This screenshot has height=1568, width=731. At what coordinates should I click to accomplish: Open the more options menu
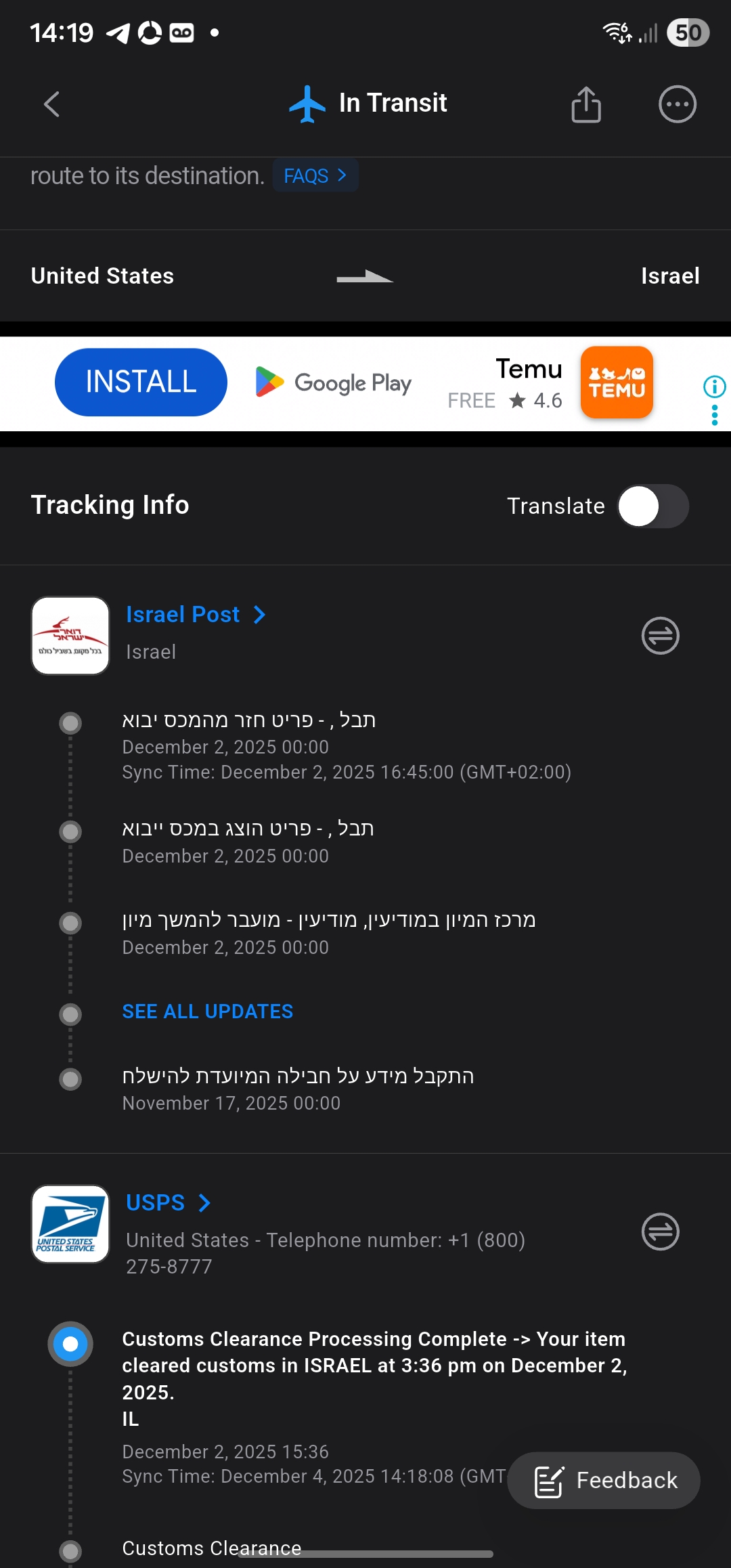(677, 104)
